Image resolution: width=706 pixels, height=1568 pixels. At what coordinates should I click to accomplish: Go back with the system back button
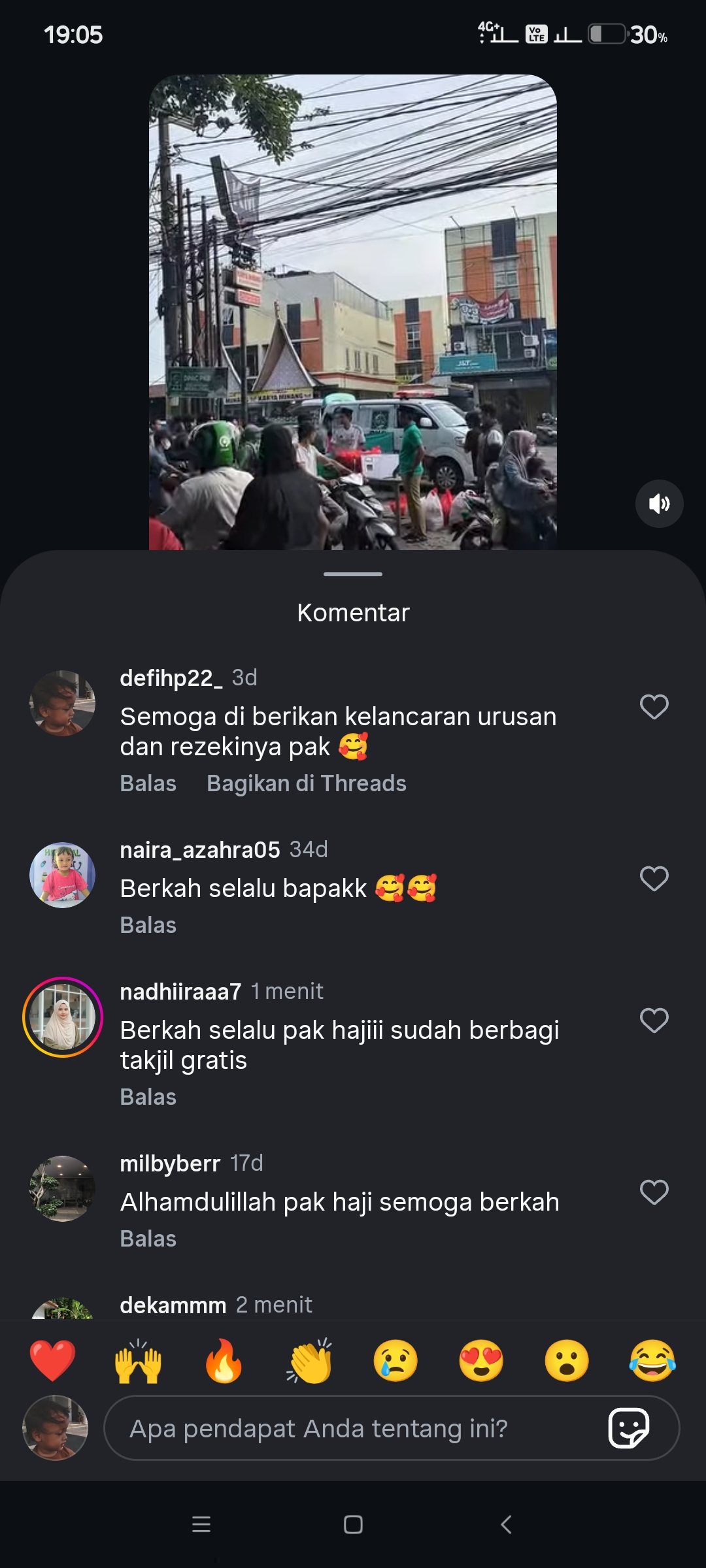[x=505, y=1524]
